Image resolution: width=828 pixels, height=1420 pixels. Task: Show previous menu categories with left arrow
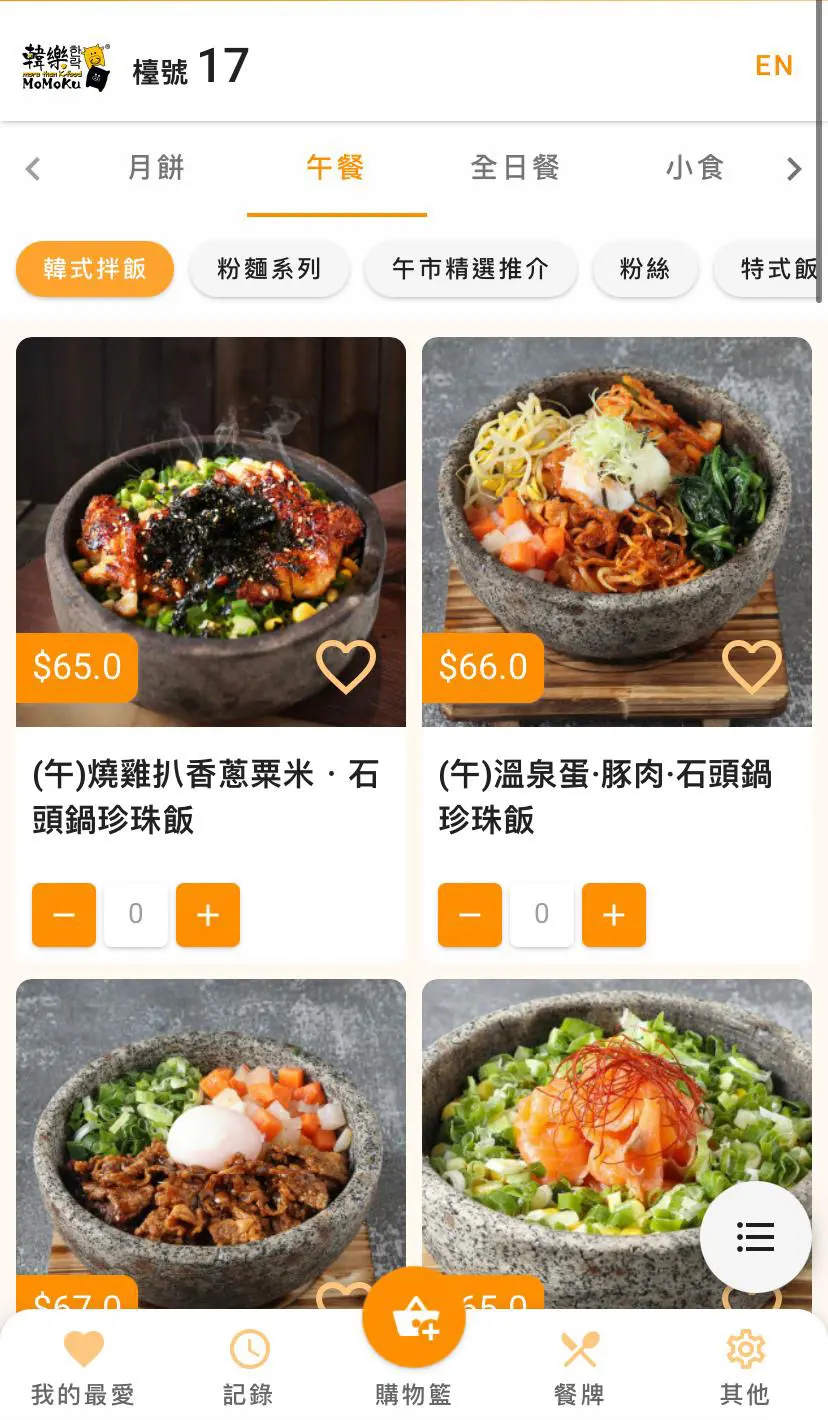click(x=33, y=169)
